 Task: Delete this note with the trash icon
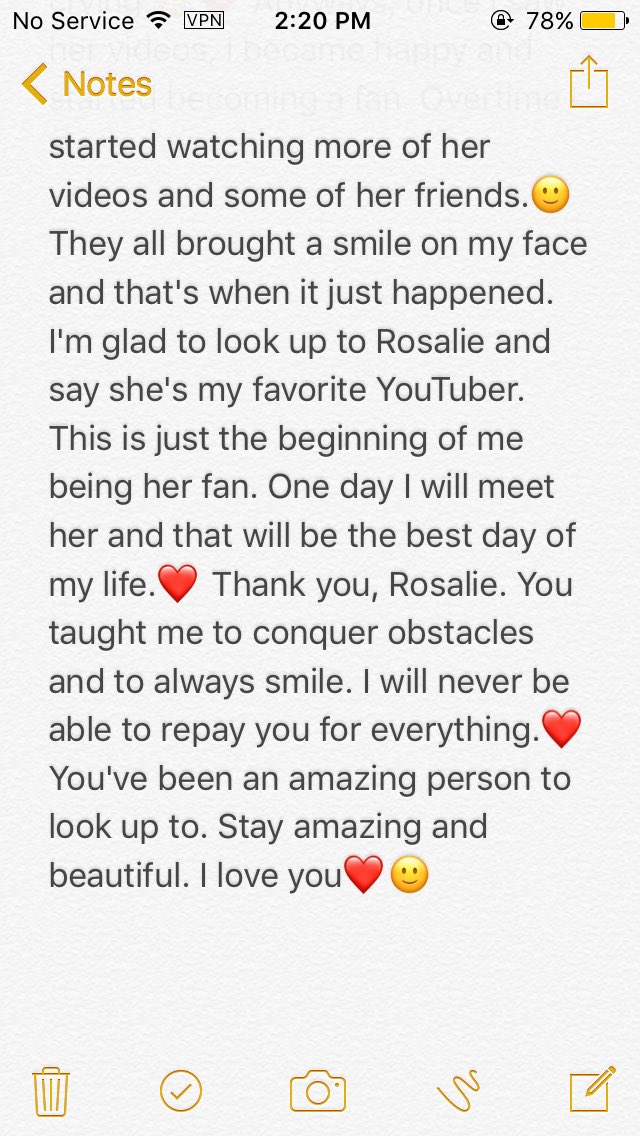50,1090
